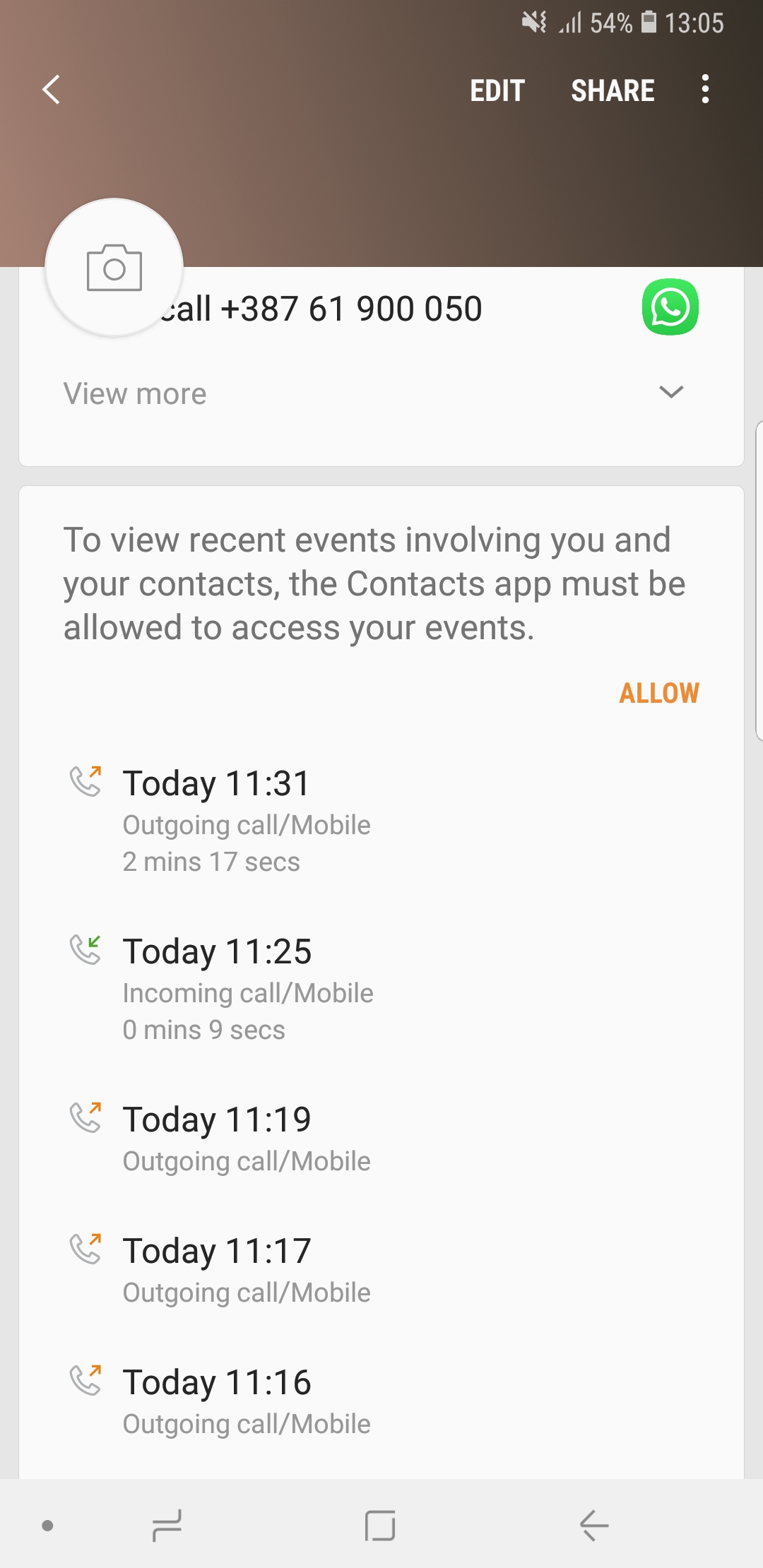This screenshot has height=1568, width=763.
Task: Open the three-dot overflow menu
Action: click(705, 90)
